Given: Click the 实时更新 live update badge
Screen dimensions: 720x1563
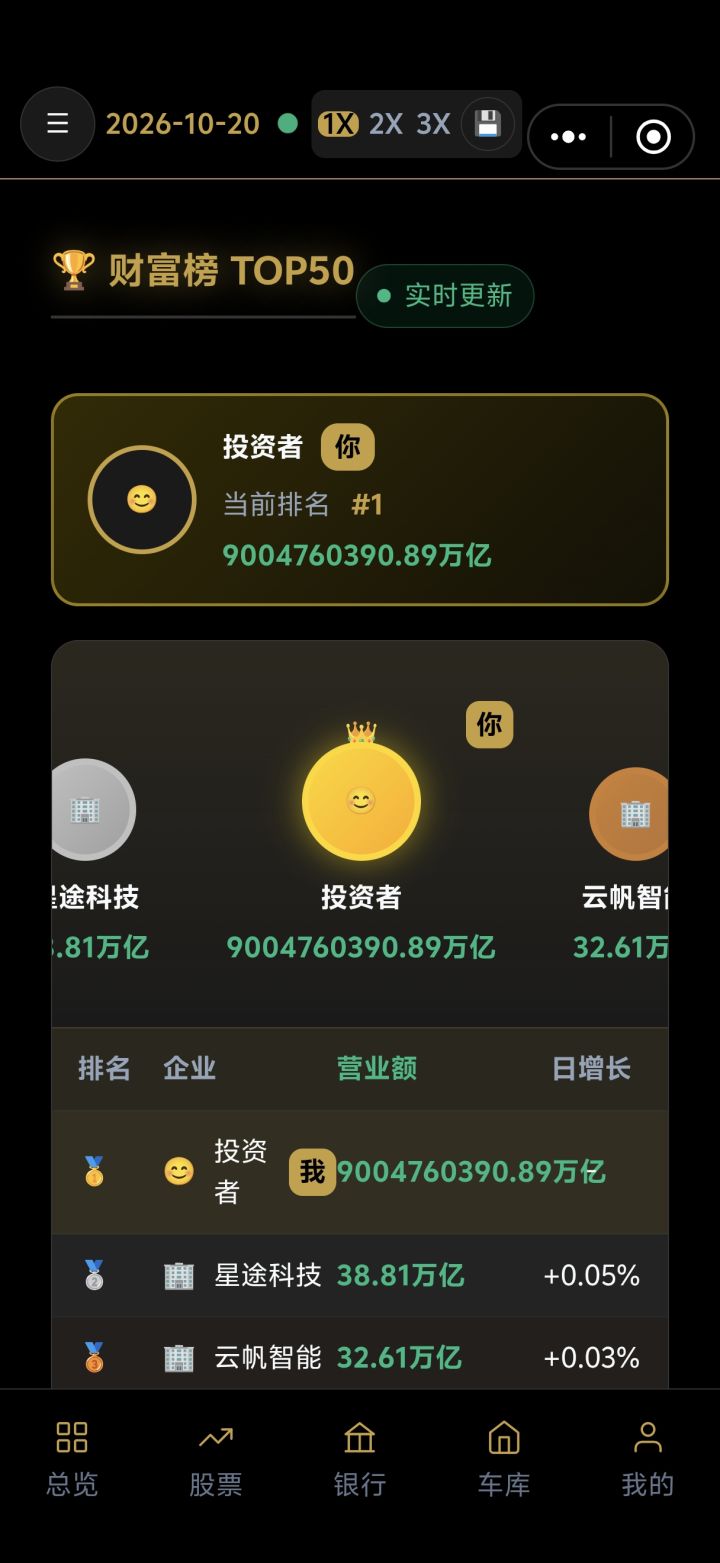Looking at the screenshot, I should (x=445, y=295).
